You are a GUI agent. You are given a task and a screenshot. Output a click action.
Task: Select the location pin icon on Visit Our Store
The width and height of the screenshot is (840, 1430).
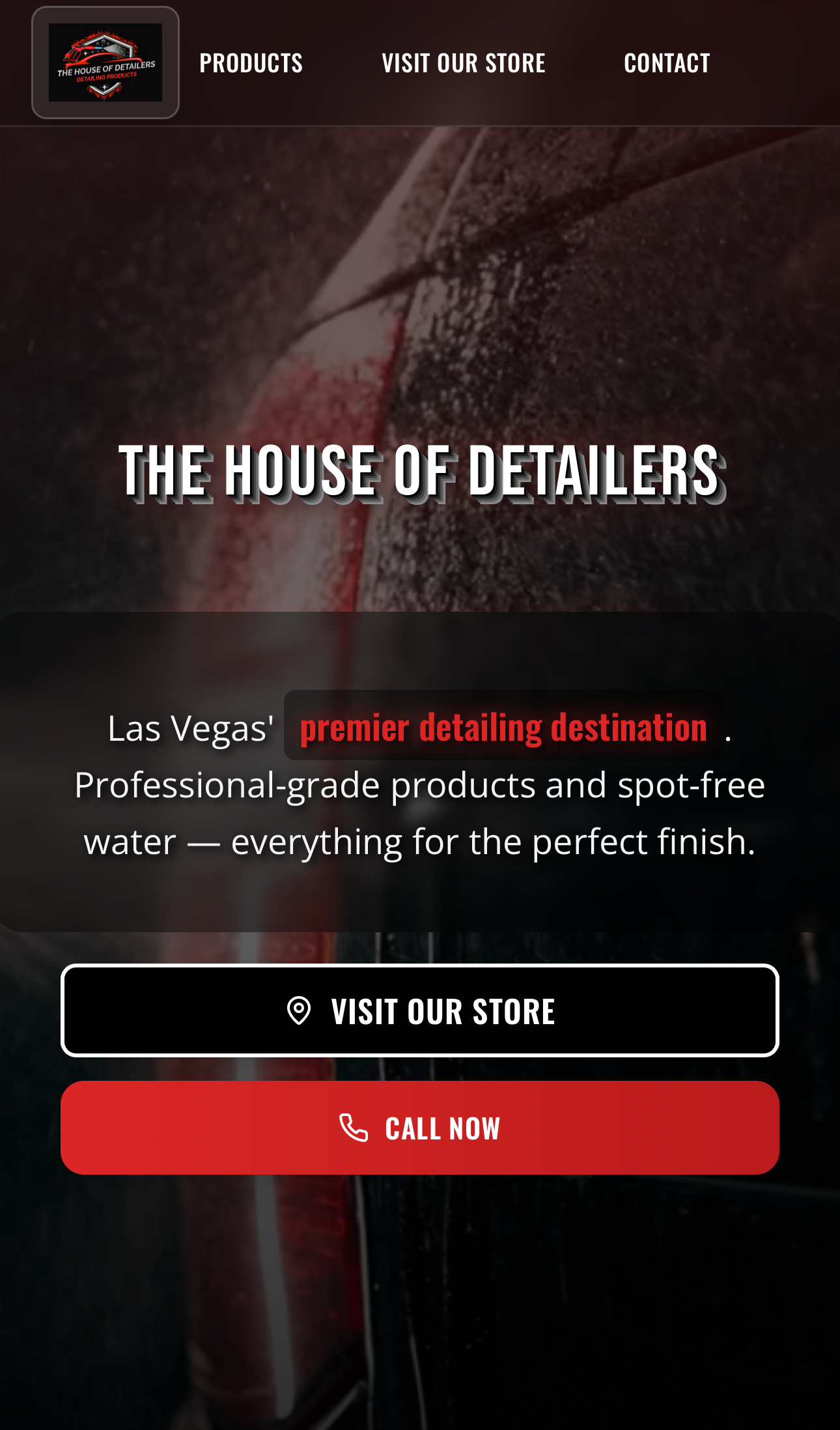pos(300,1009)
